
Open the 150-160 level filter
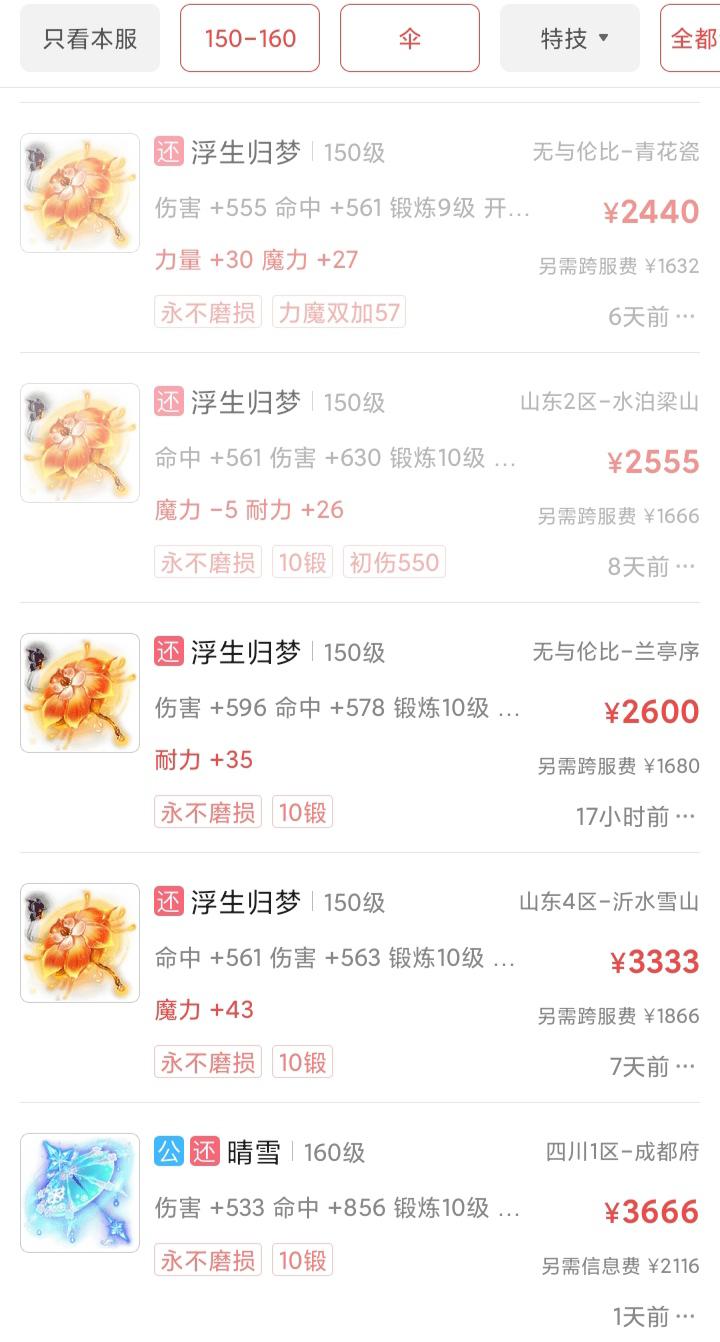250,39
